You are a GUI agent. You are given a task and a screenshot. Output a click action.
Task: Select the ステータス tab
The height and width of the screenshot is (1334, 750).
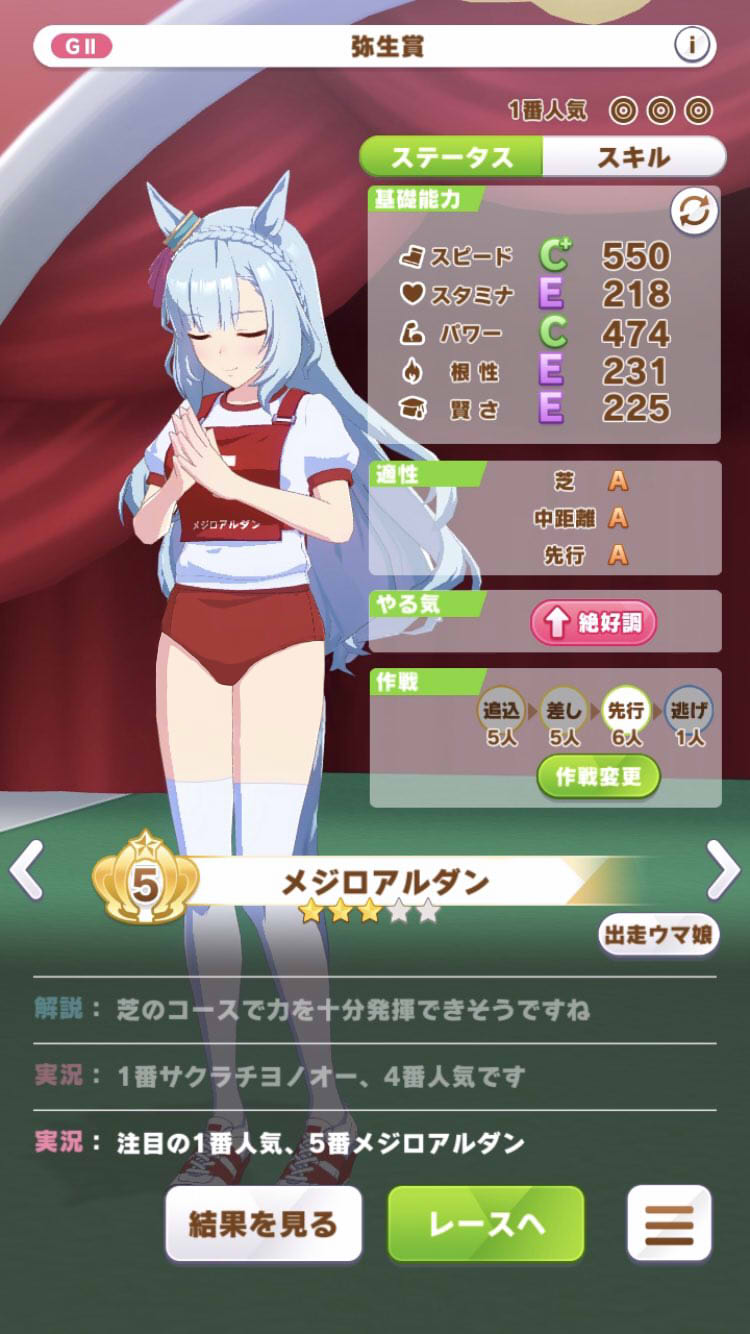[451, 157]
